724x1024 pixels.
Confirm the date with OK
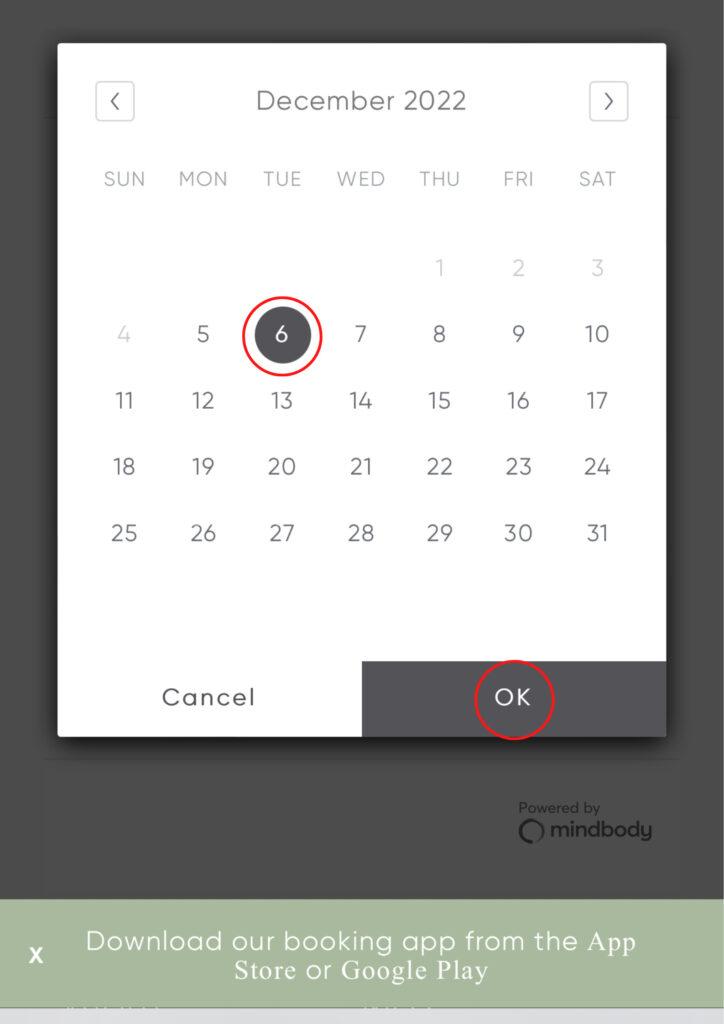click(513, 698)
